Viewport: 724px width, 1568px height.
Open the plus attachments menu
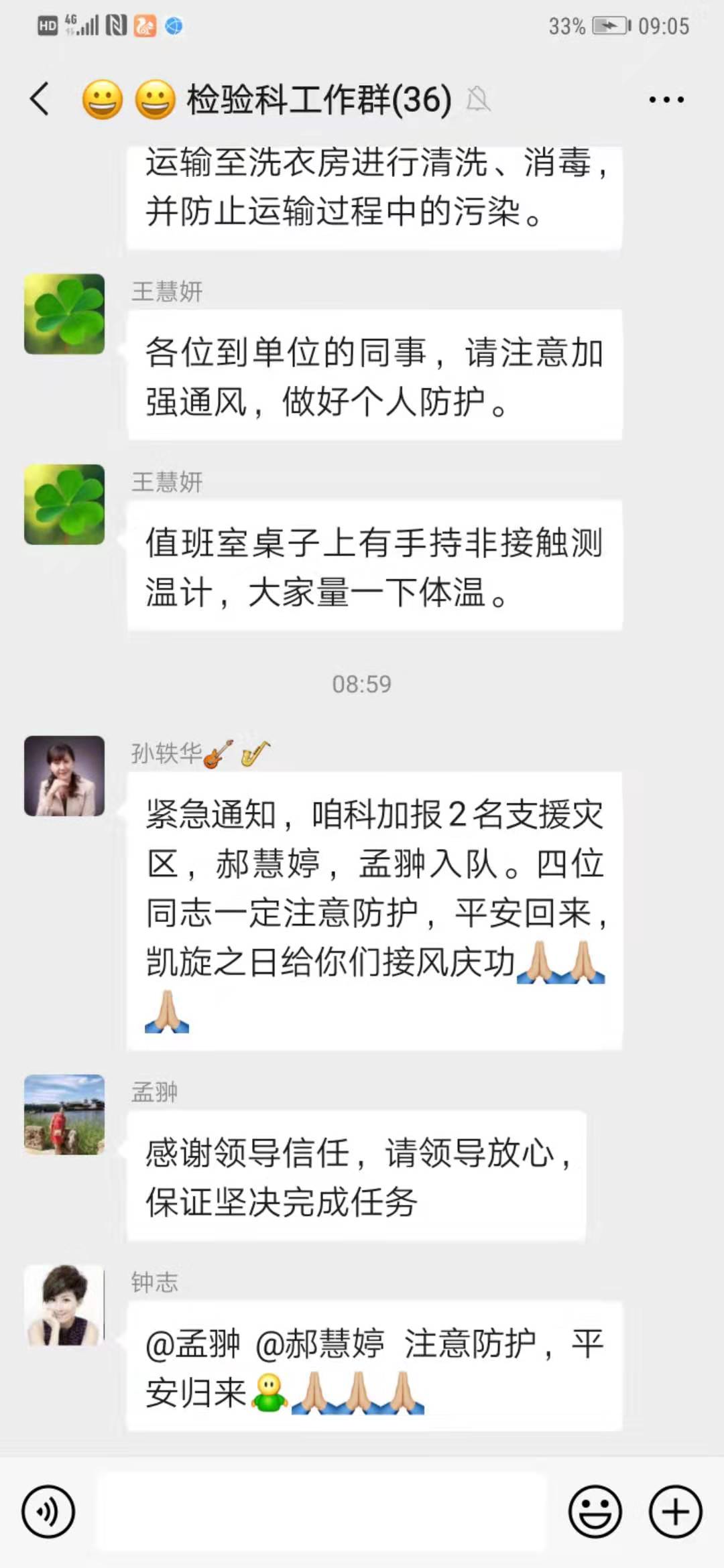675,1512
